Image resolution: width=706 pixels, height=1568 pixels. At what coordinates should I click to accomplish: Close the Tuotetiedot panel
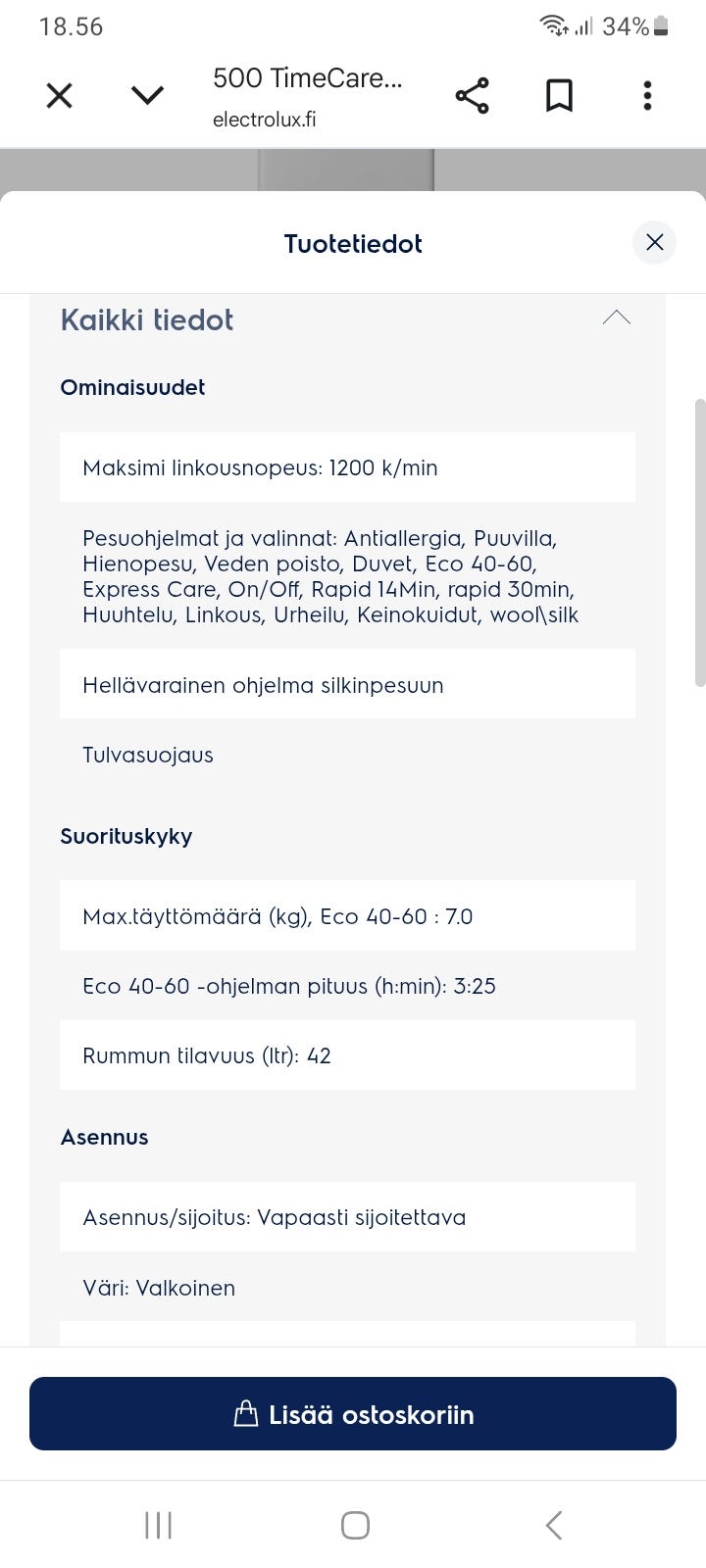pos(654,242)
